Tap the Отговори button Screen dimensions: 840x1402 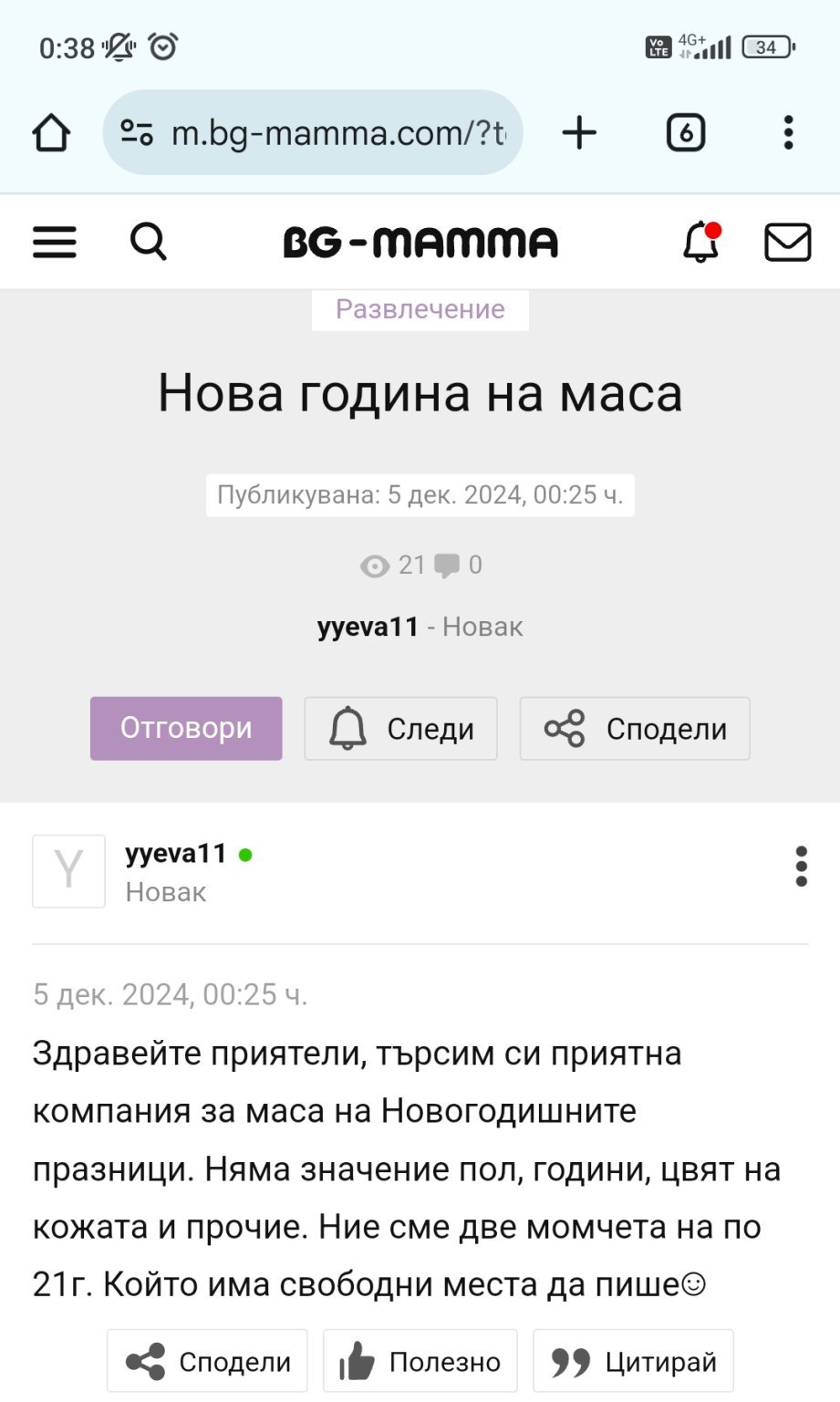186,728
